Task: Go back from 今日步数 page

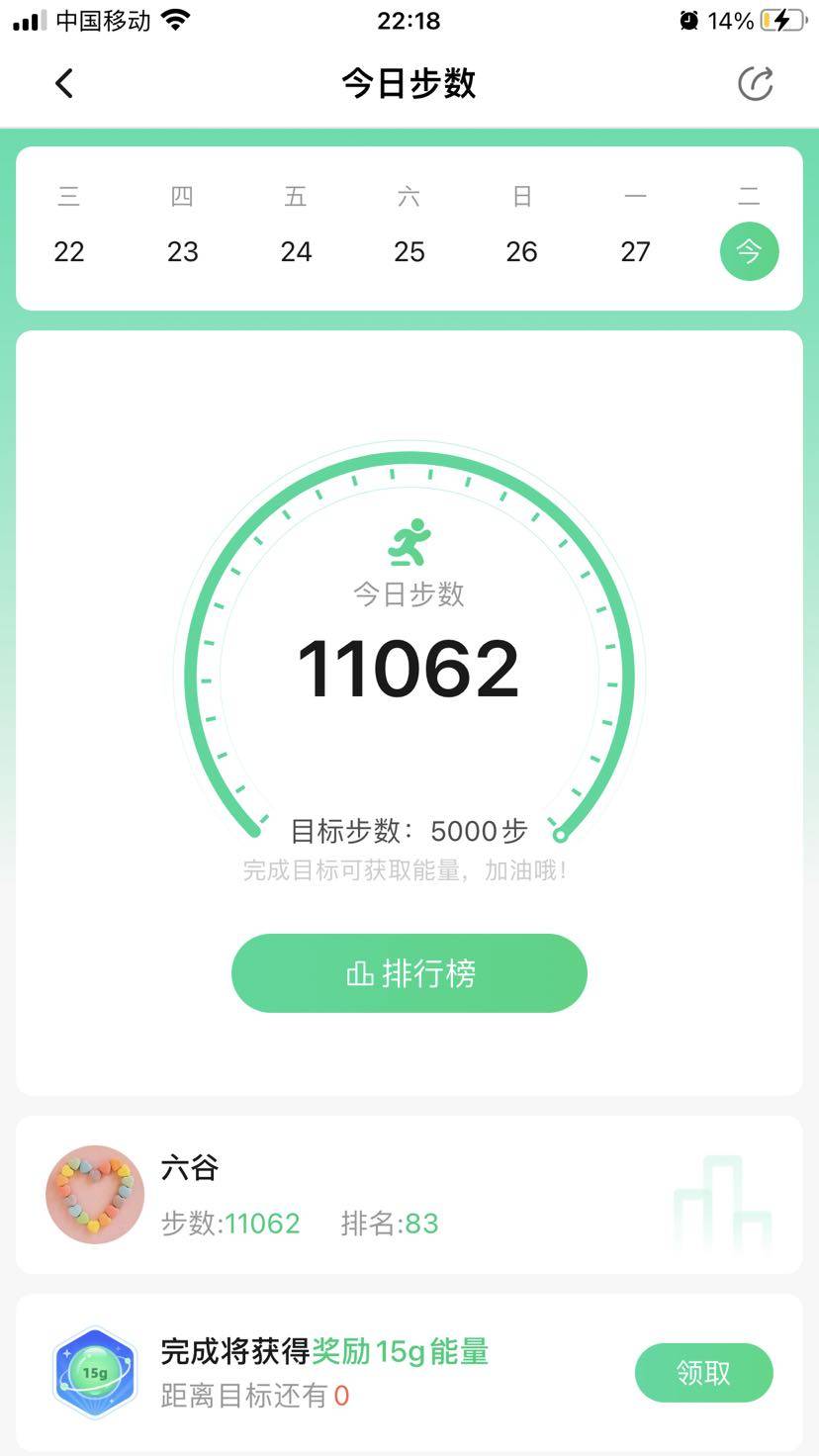Action: click(x=64, y=84)
